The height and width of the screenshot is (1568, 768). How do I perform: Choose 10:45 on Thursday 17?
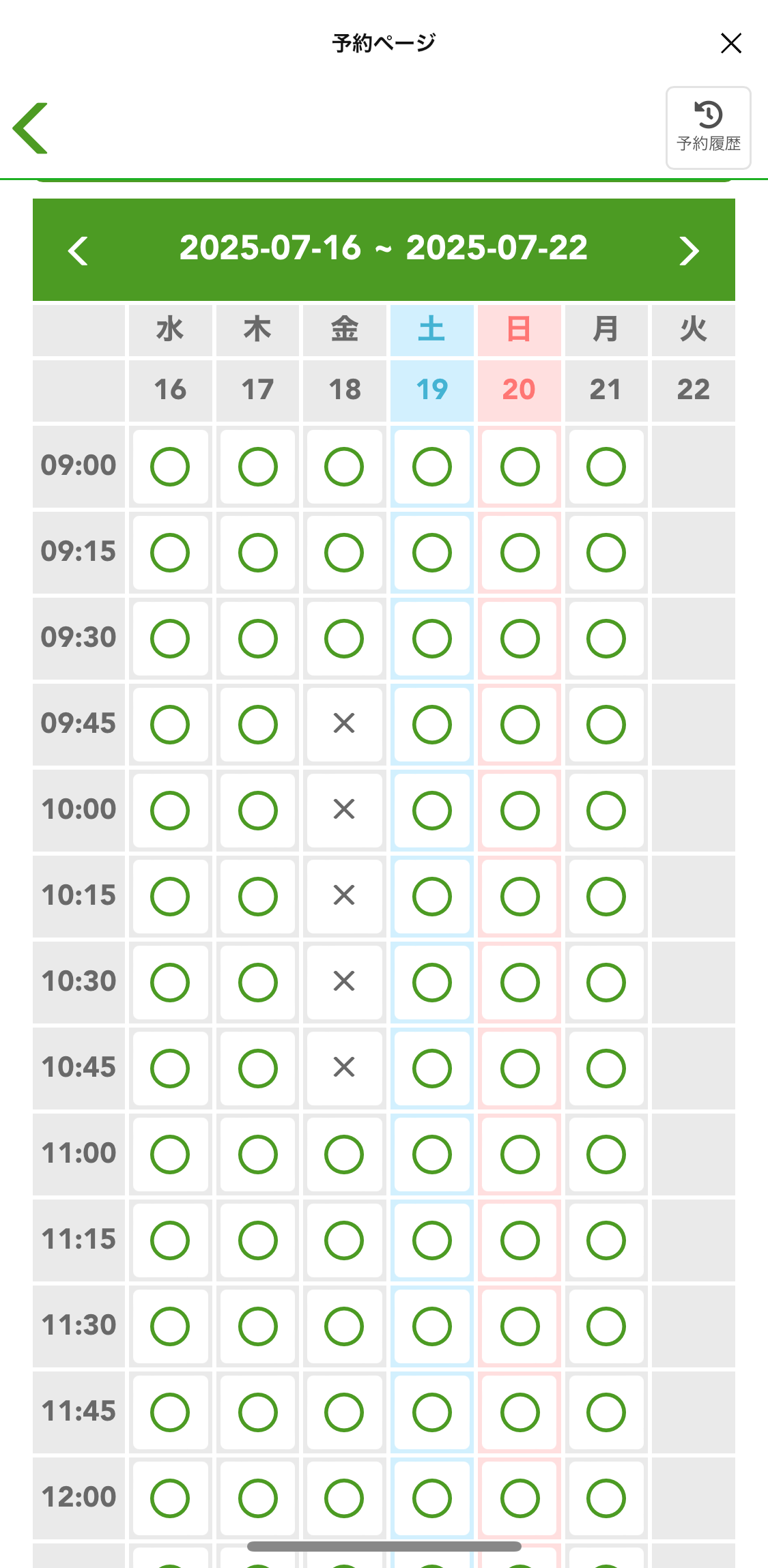(257, 1069)
